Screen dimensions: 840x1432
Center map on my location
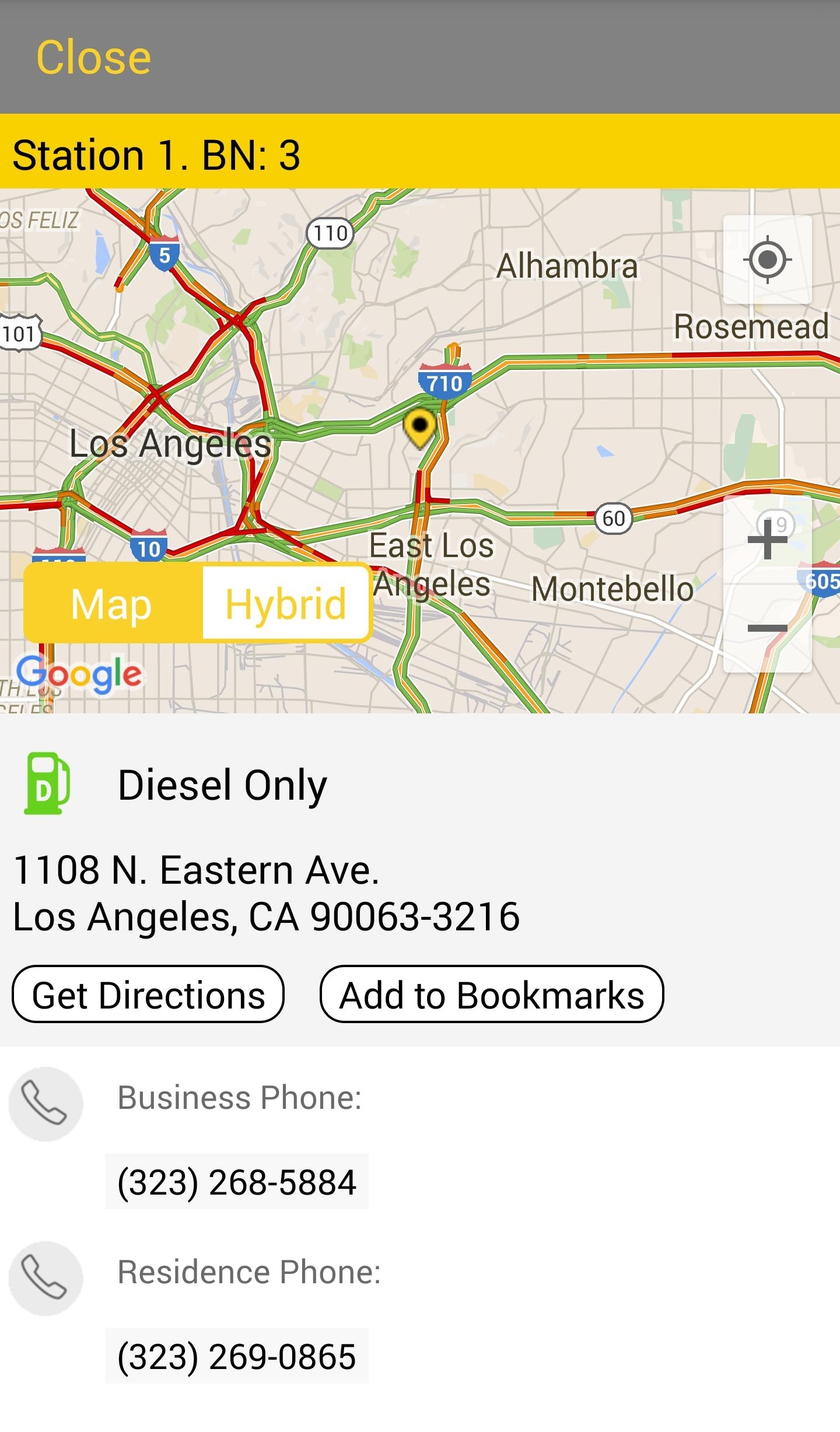[x=767, y=260]
